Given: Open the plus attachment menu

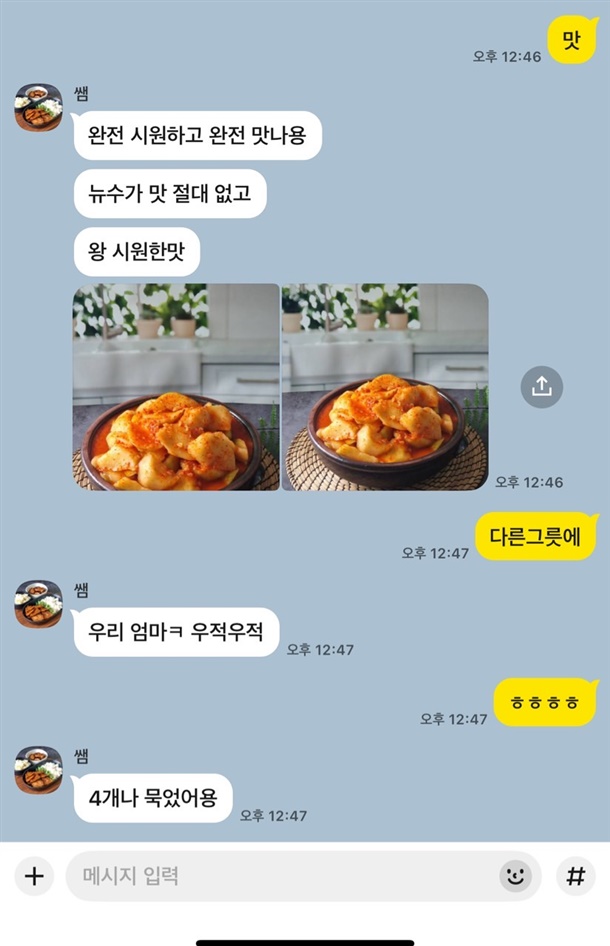Looking at the screenshot, I should tap(34, 876).
